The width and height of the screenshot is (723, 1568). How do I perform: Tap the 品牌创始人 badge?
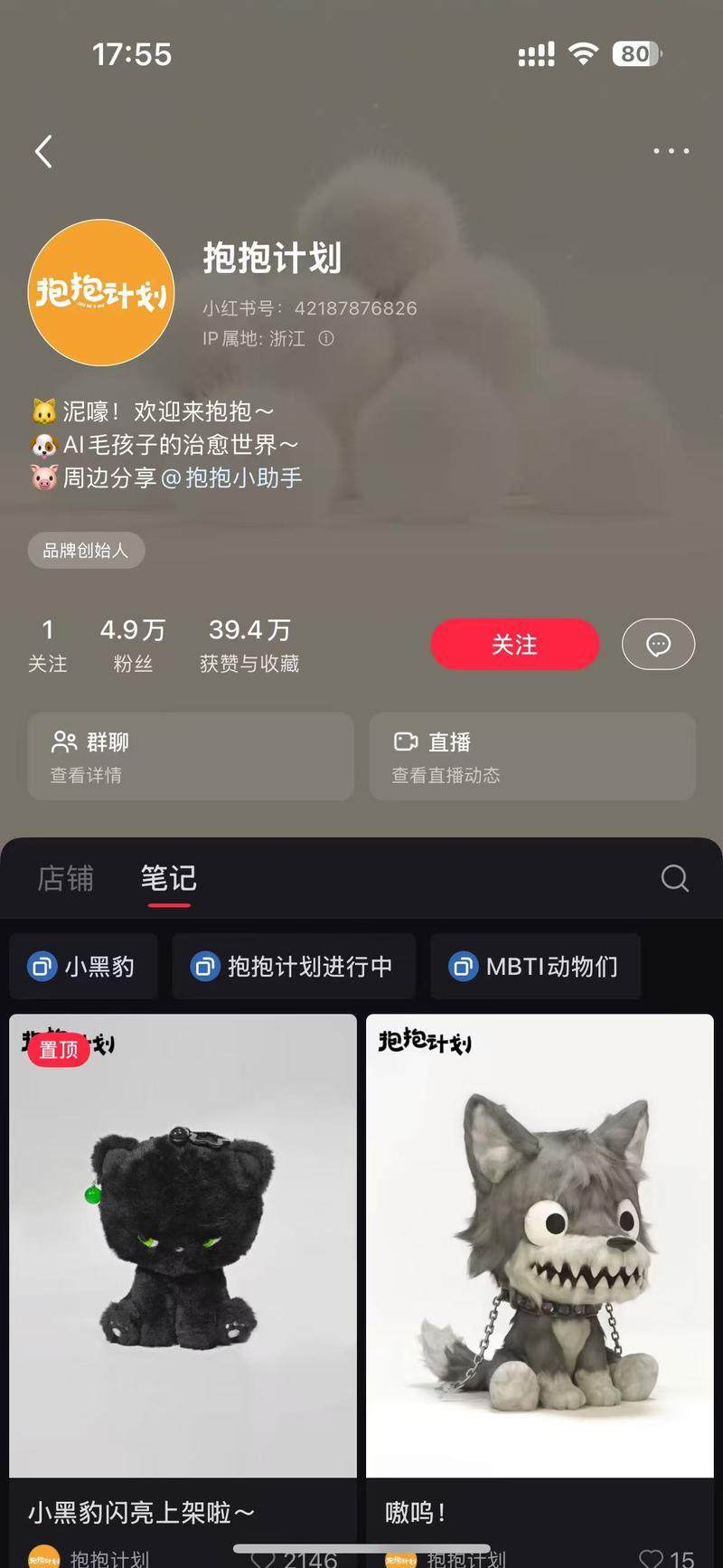86,550
